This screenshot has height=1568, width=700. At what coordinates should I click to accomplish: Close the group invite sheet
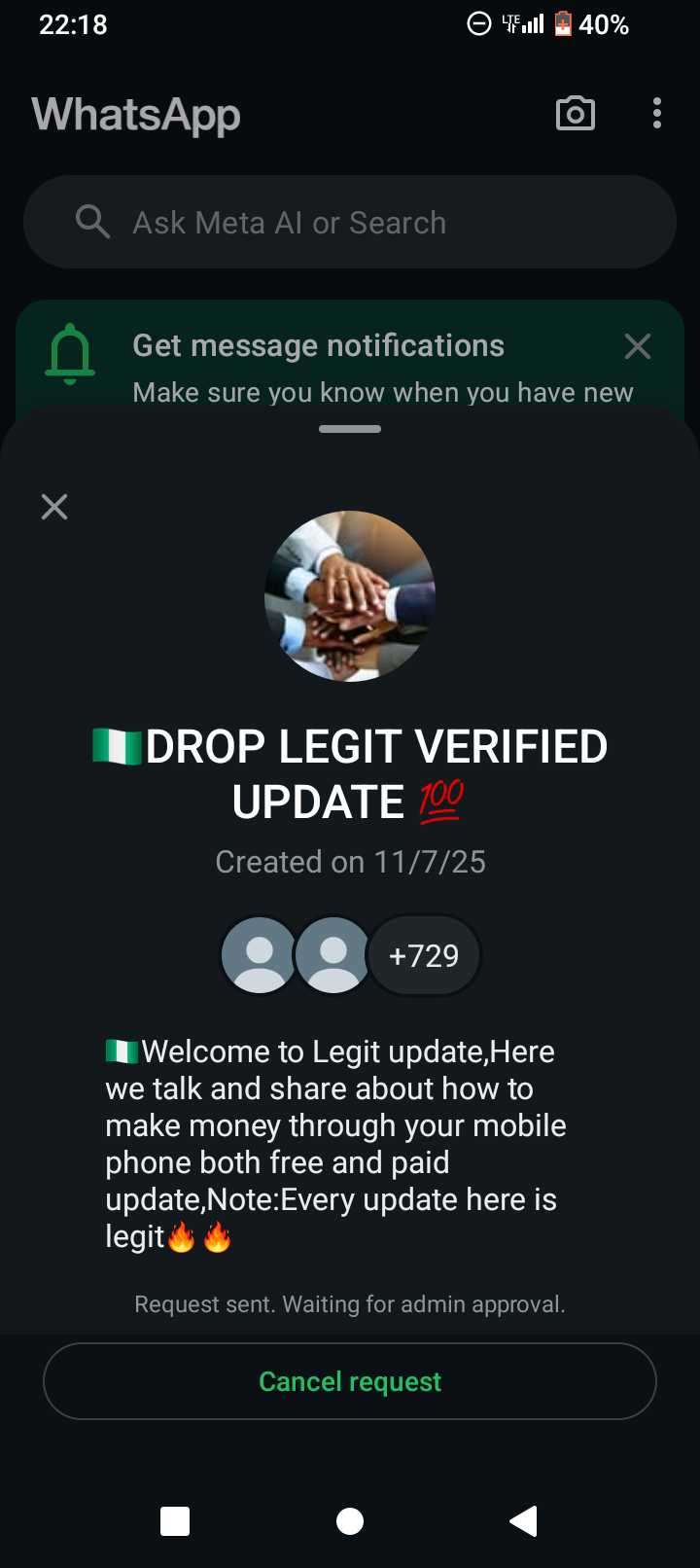[54, 507]
